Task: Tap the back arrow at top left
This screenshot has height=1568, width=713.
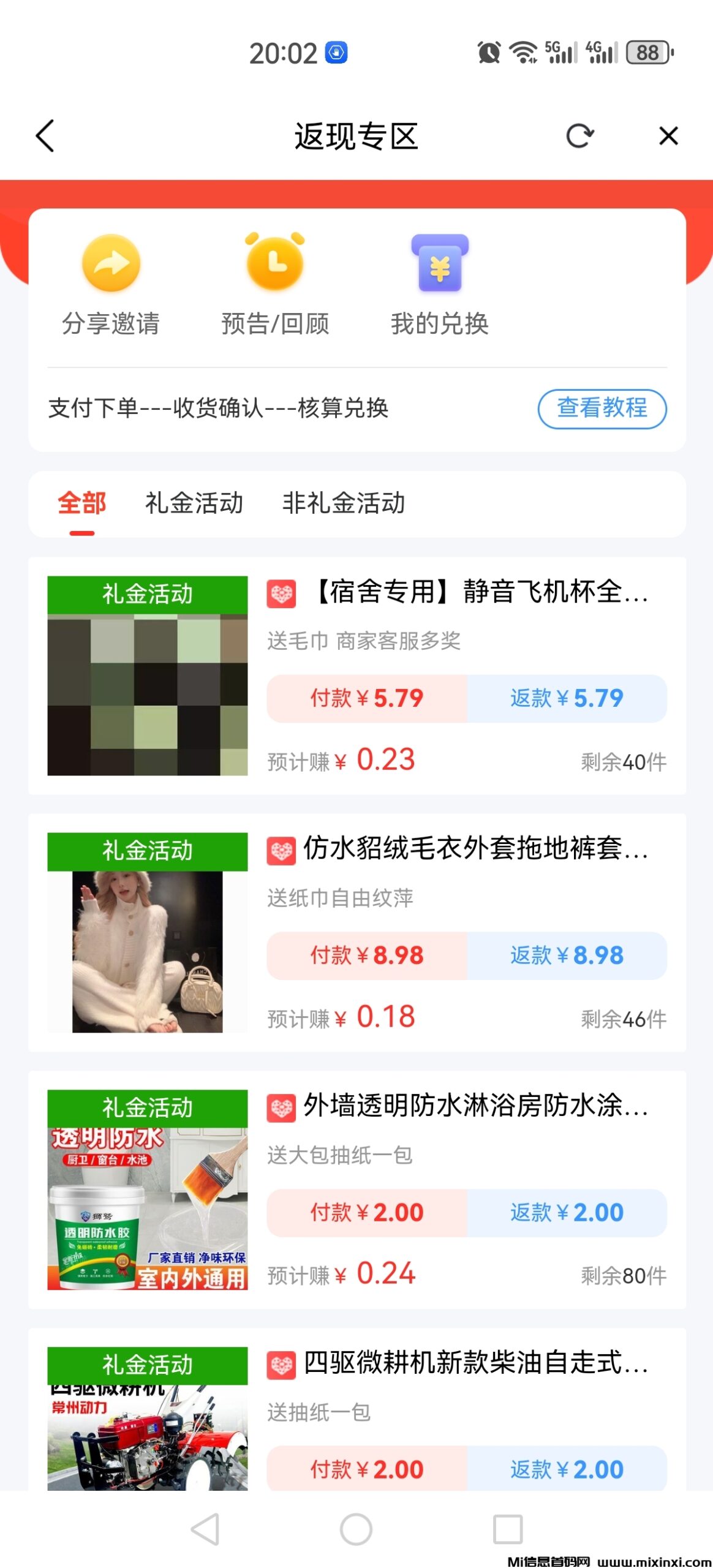Action: 44,136
